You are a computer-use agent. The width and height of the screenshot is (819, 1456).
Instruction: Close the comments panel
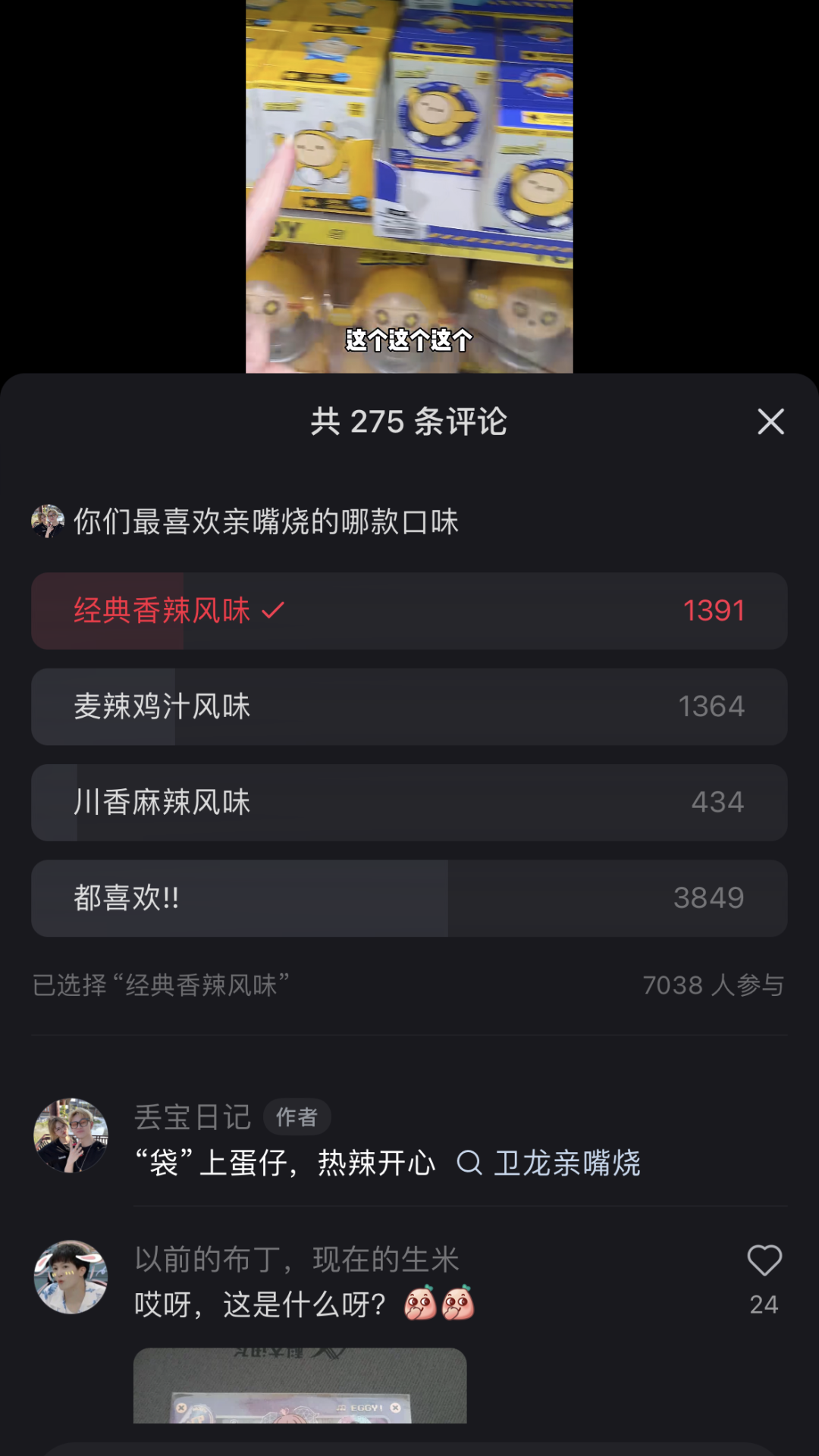click(770, 421)
